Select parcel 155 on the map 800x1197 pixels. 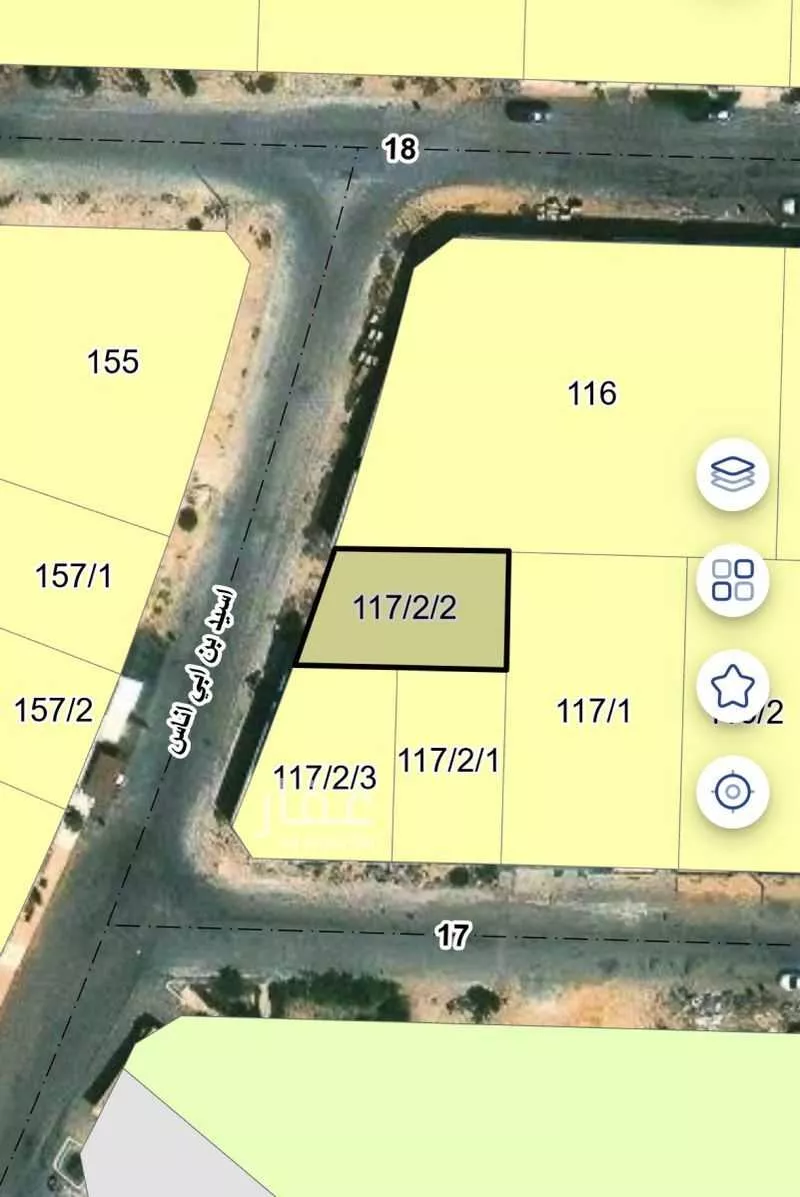click(113, 361)
